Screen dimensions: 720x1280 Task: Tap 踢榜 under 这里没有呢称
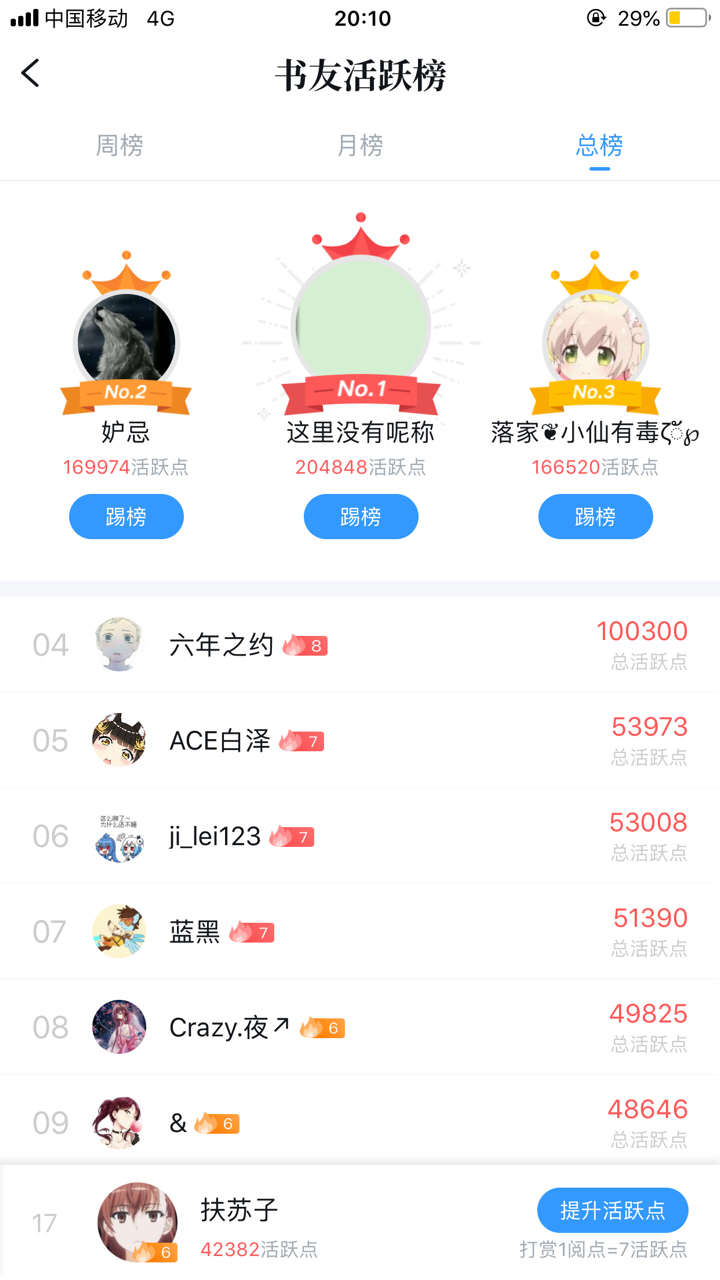pyautogui.click(x=360, y=517)
